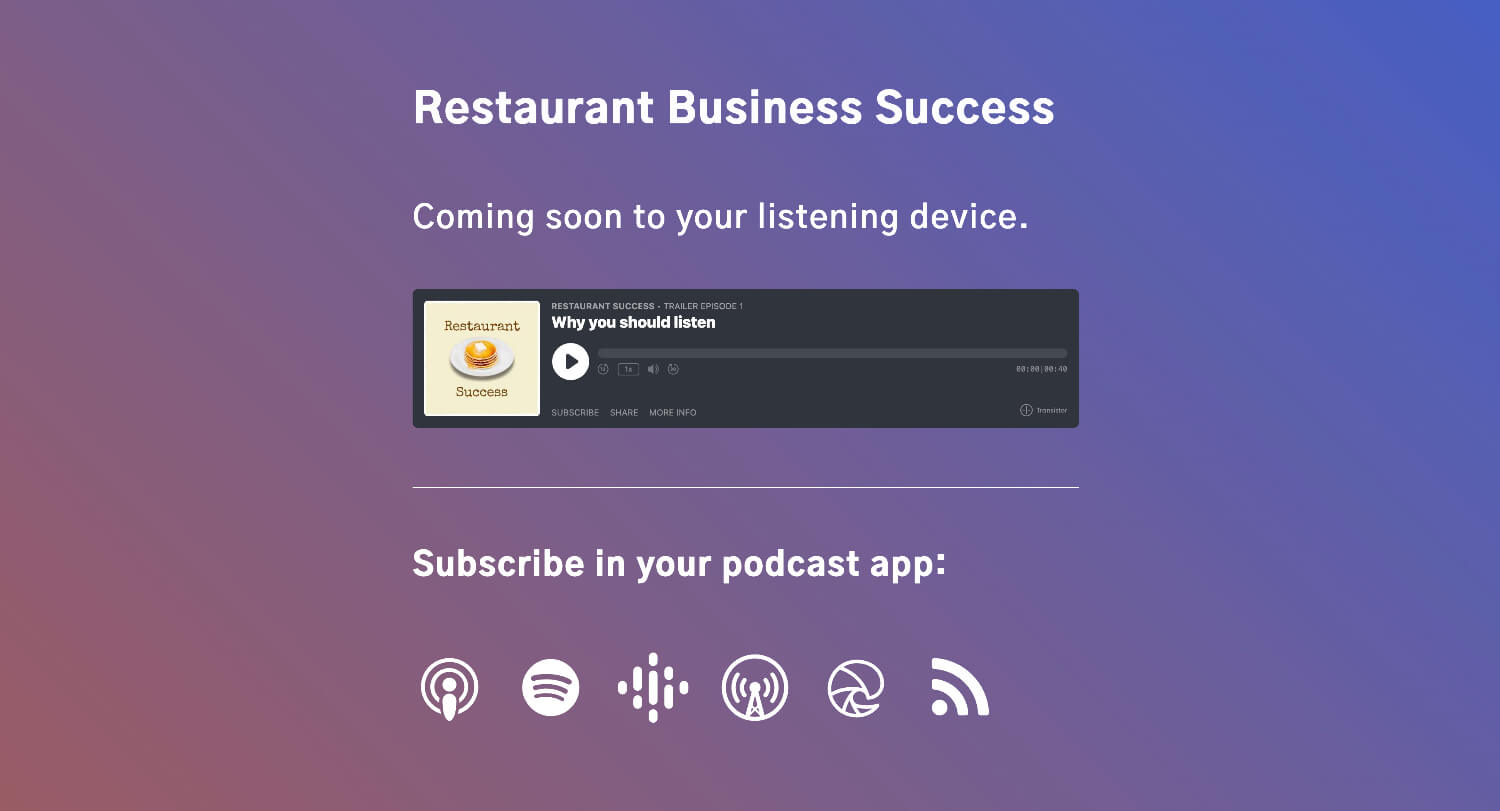Subscribe via Spotify icon
The width and height of the screenshot is (1500, 811).
click(551, 688)
